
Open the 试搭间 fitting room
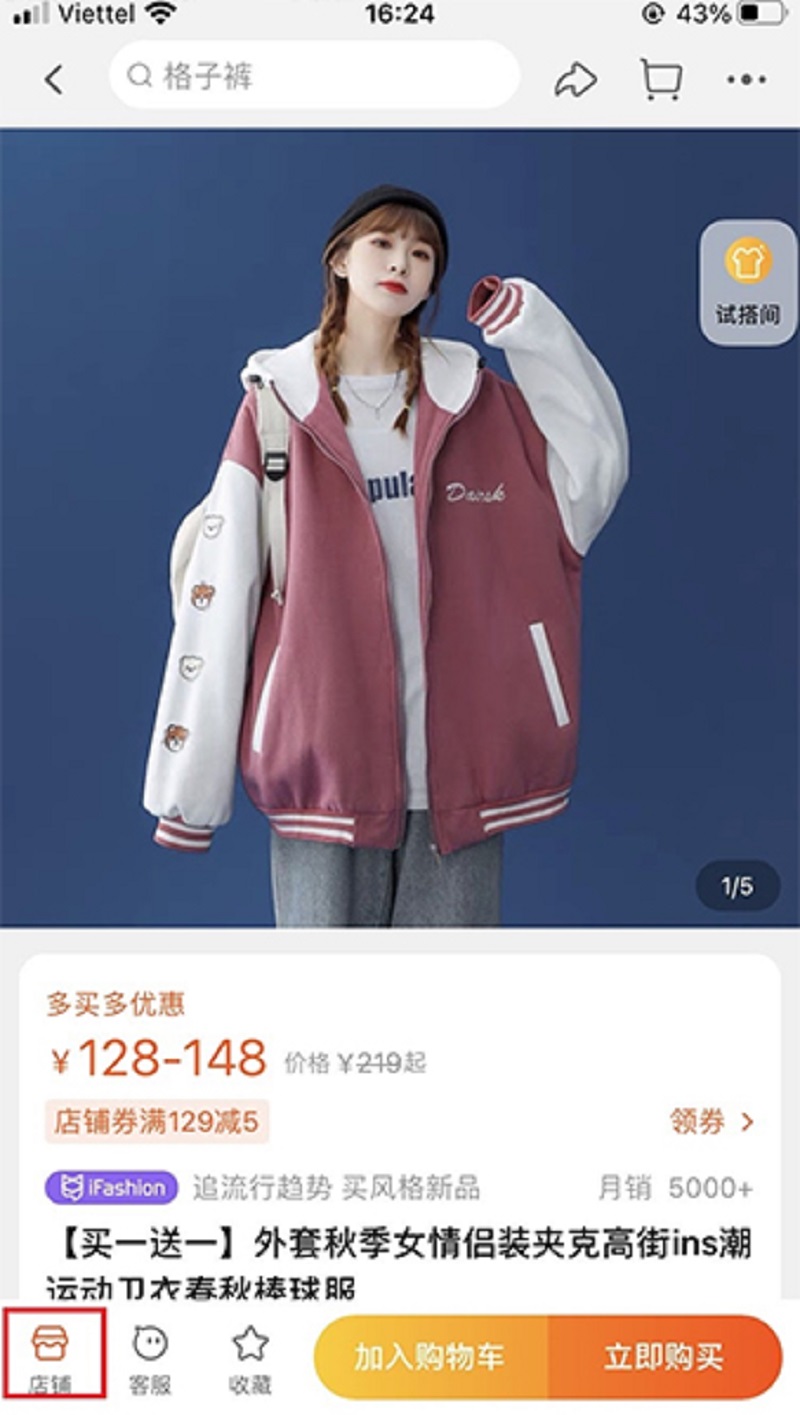[747, 283]
